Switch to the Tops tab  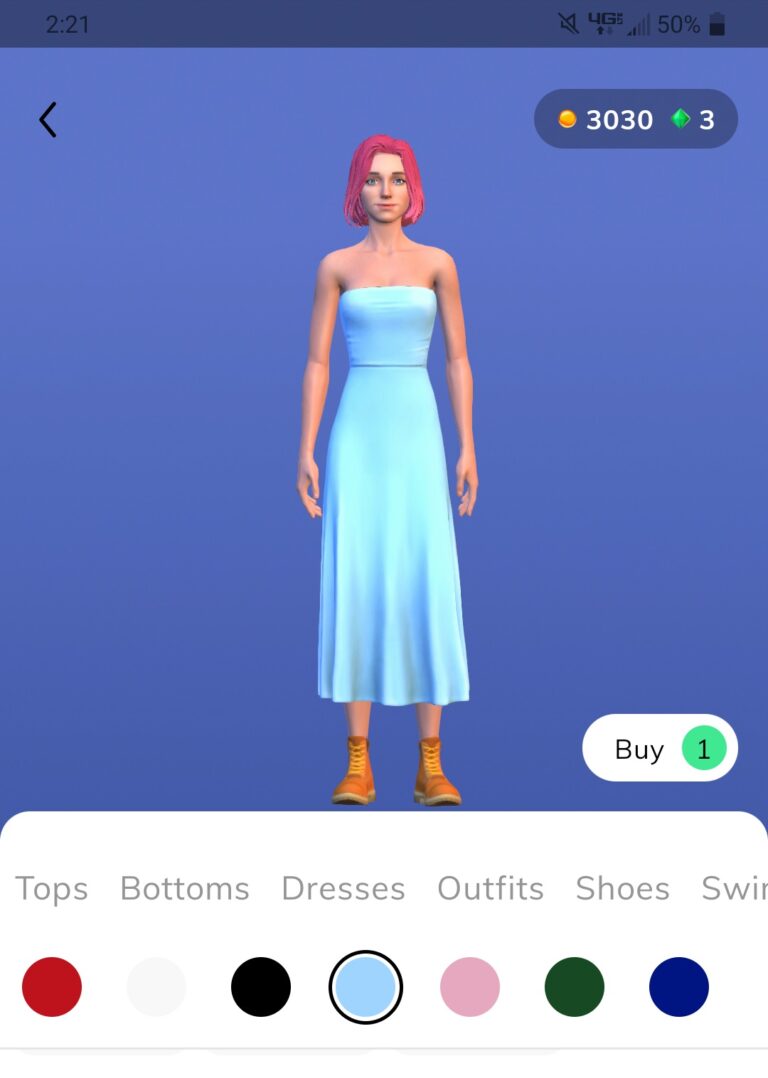tap(52, 888)
